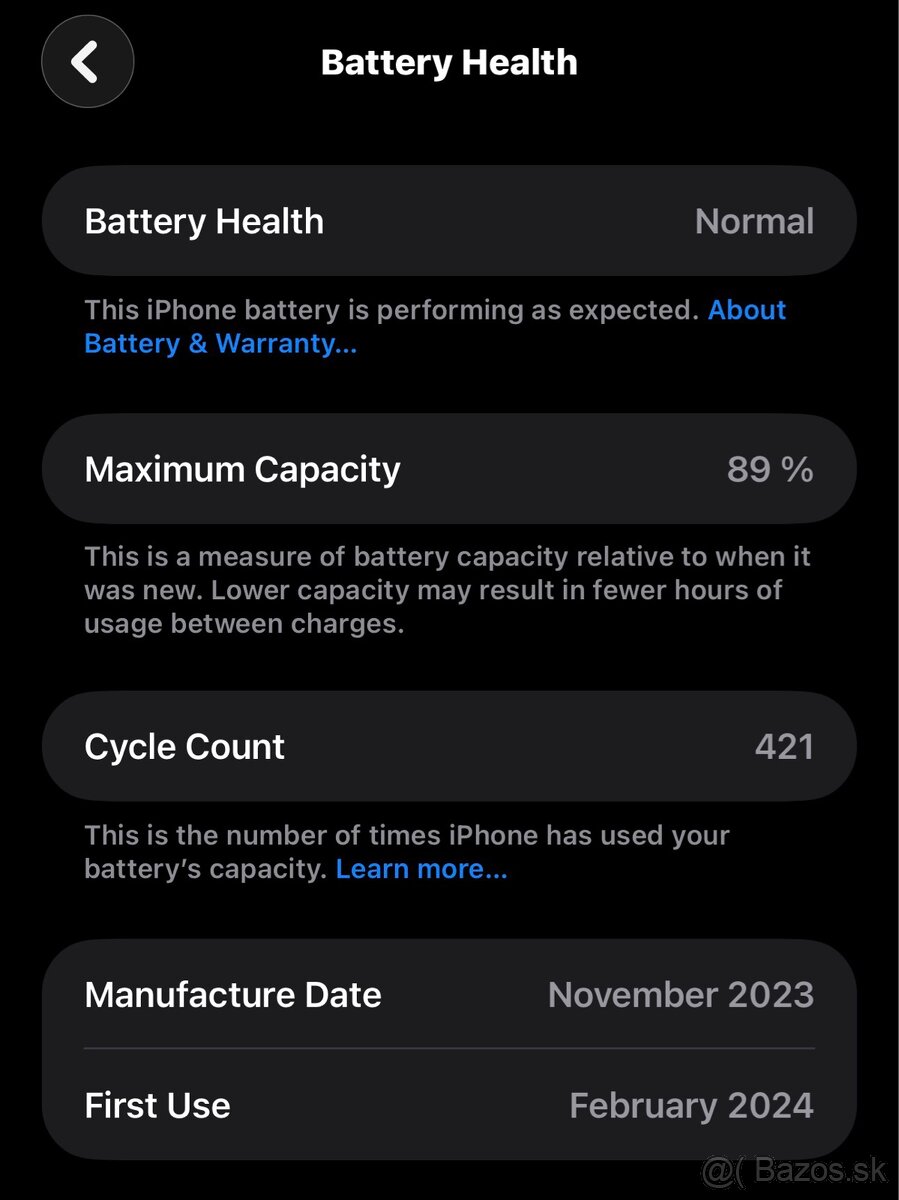899x1200 pixels.
Task: Select the First Use row
Action: point(448,1104)
